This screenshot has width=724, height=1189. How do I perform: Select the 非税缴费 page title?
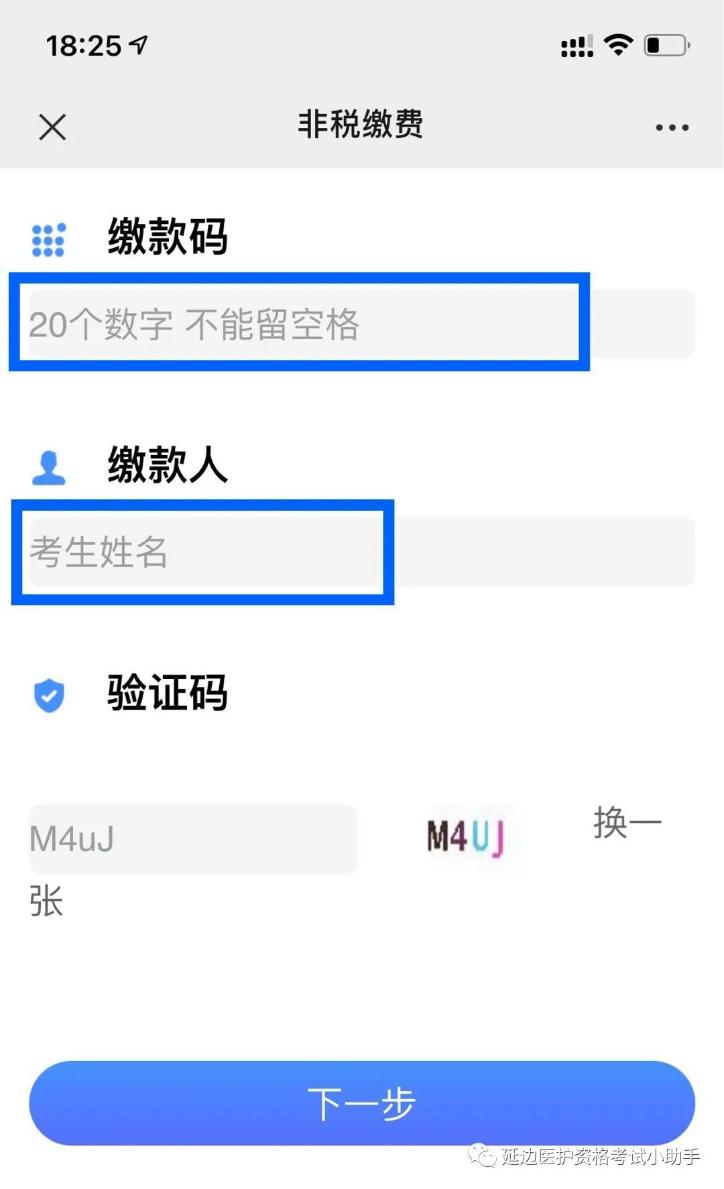click(360, 124)
